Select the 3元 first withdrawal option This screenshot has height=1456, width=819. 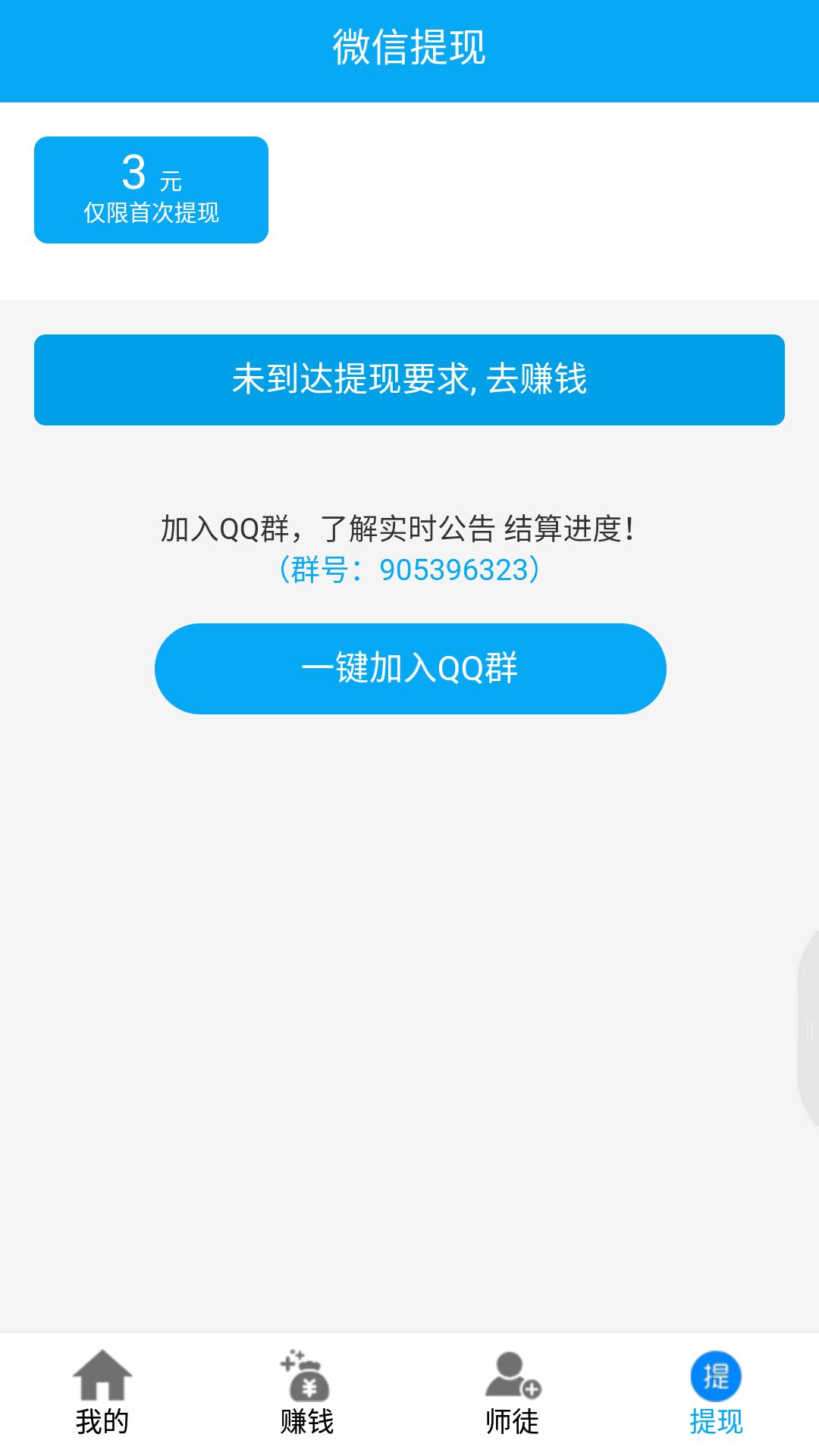point(151,190)
